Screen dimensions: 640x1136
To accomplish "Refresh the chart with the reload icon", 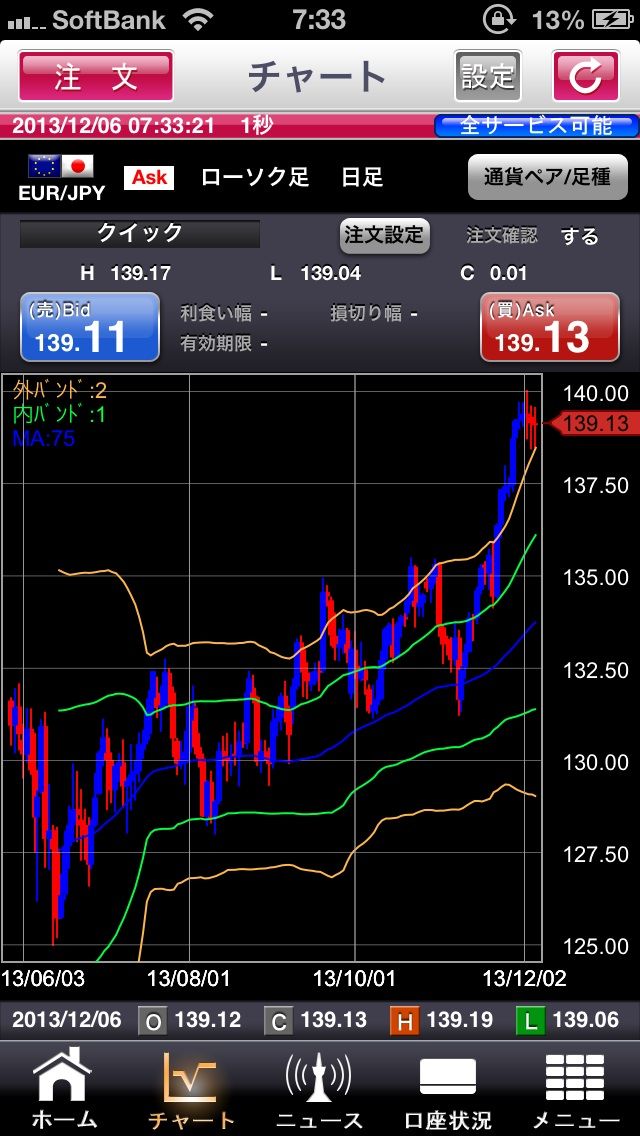I will pos(586,76).
